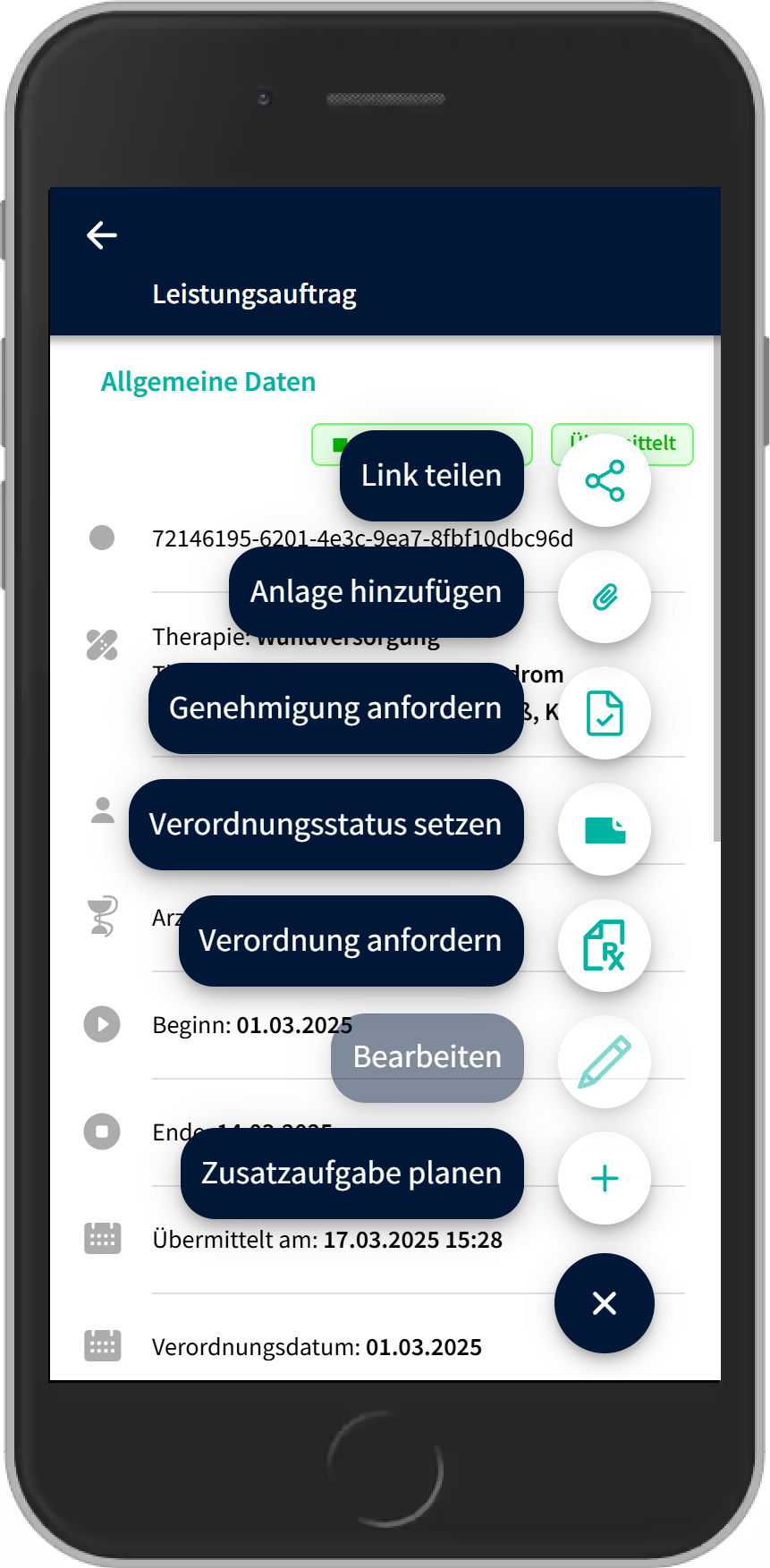Tap Zusatzaufgabe planen to add task
Screen dimensions: 770x1568
click(605, 1178)
